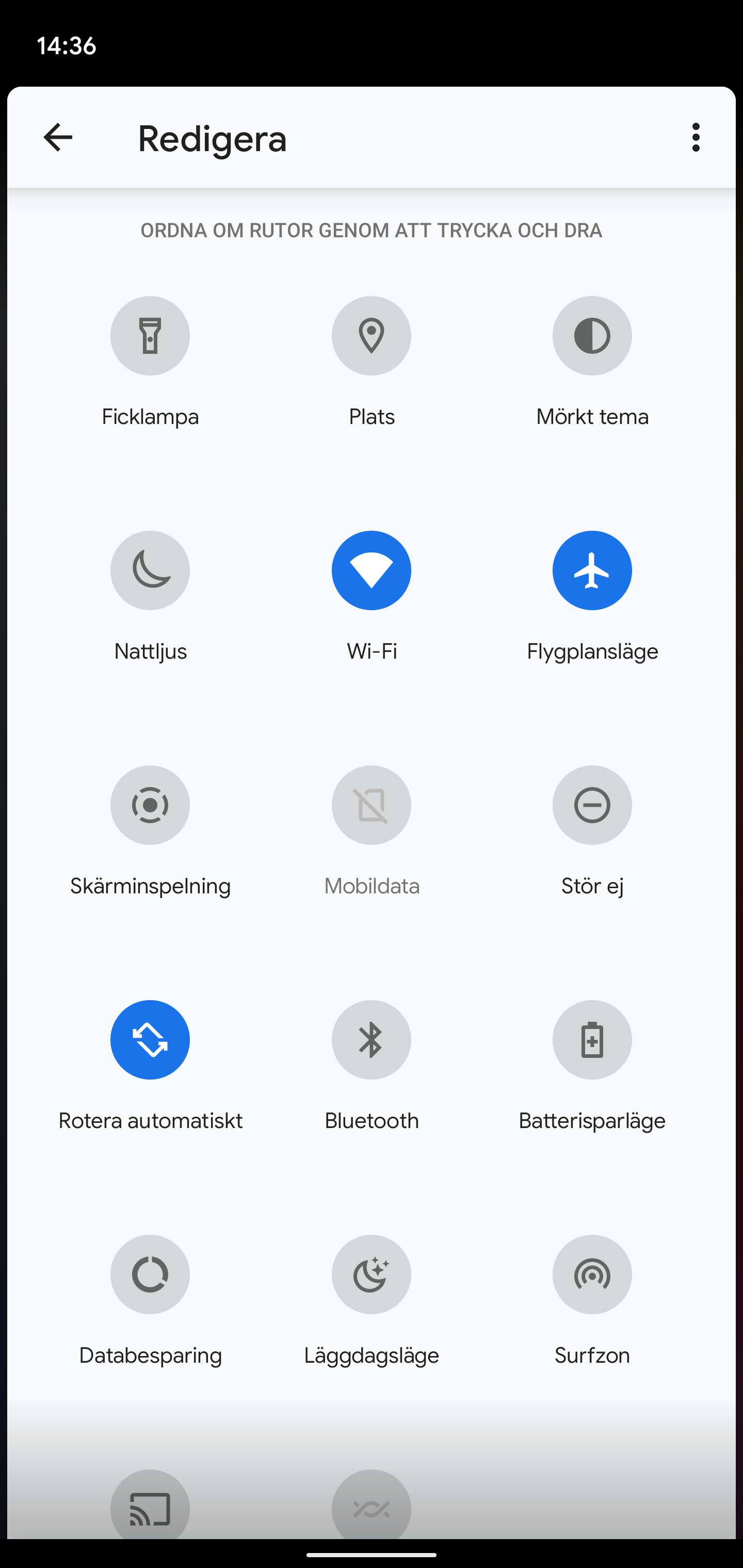Go back from the Redigera screen
The width and height of the screenshot is (743, 1568).
point(58,138)
